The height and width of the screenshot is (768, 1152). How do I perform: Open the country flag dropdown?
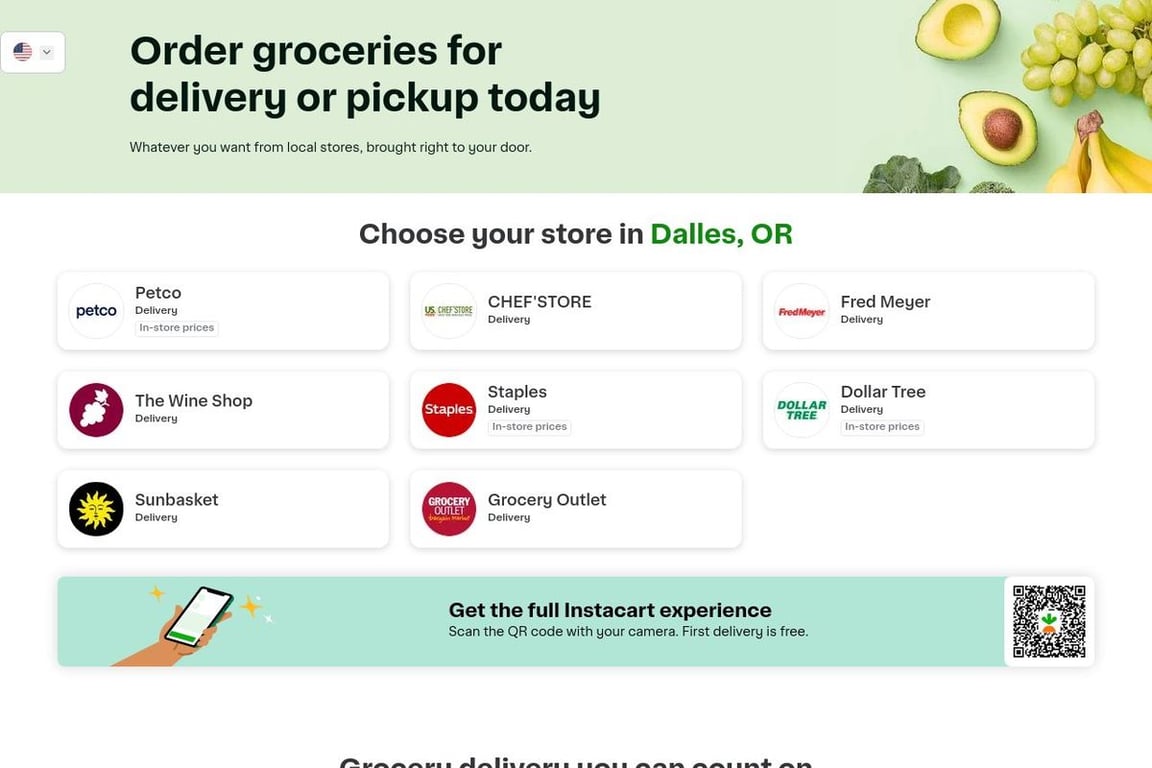pos(33,52)
